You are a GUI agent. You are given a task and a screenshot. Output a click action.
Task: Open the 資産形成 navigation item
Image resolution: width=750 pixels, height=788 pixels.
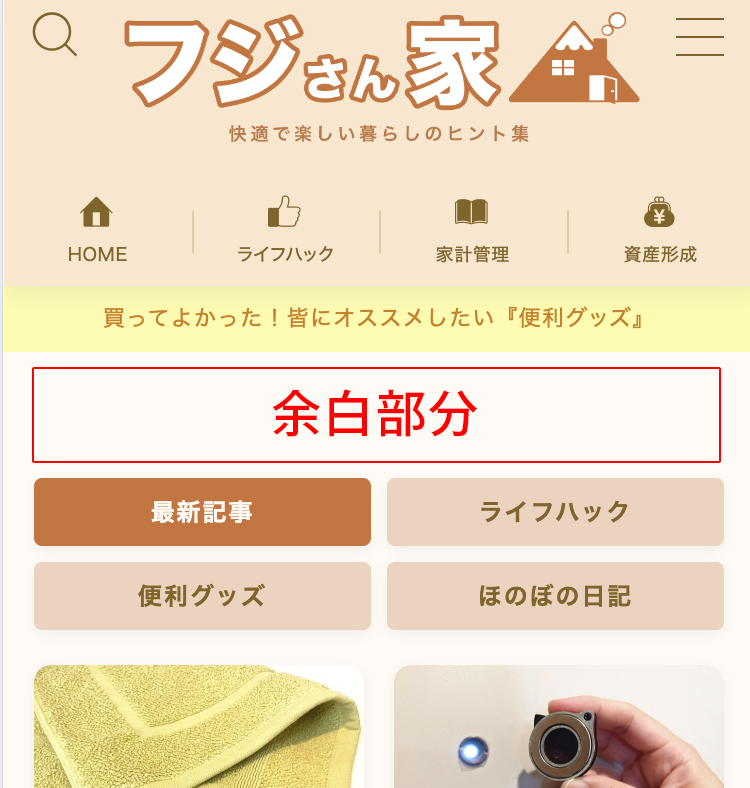click(659, 230)
